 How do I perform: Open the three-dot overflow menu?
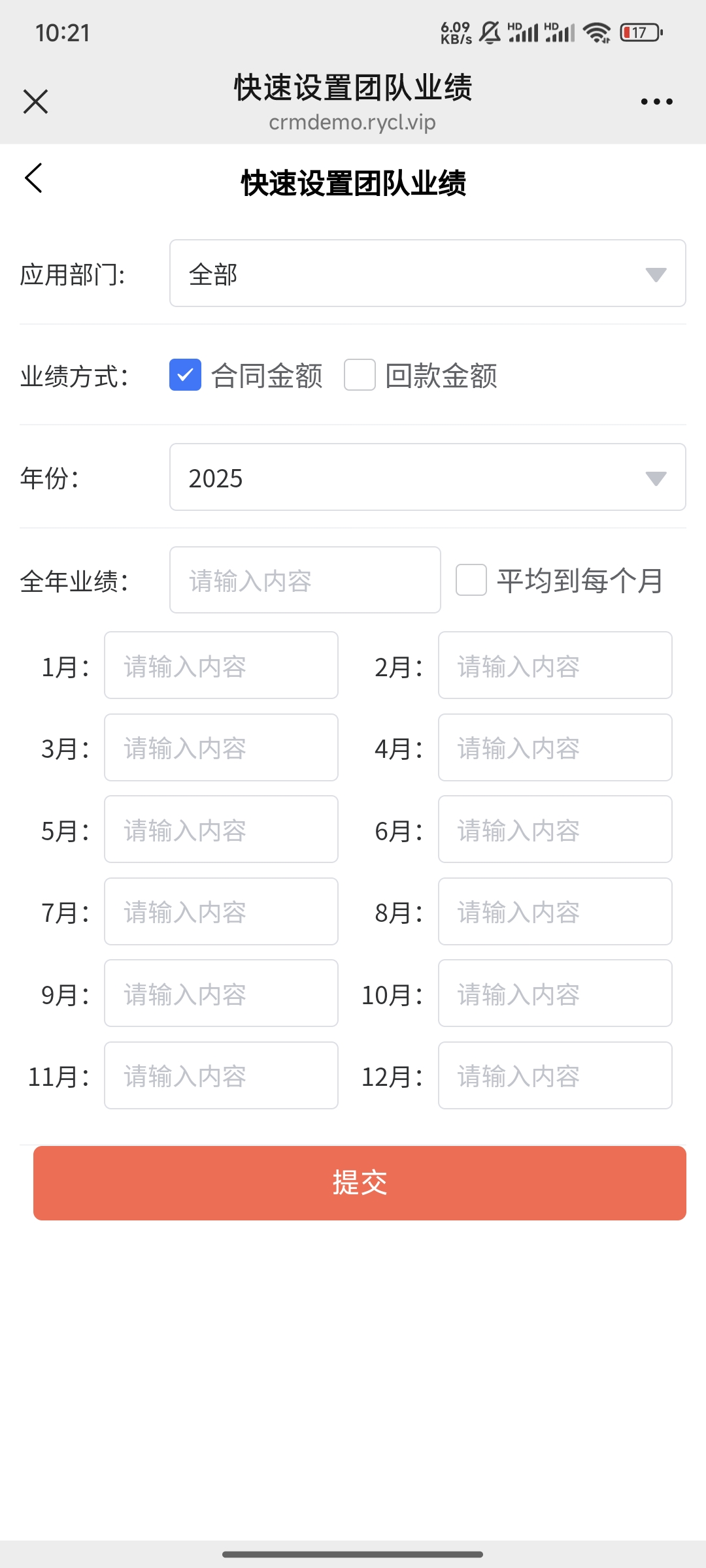pos(656,102)
